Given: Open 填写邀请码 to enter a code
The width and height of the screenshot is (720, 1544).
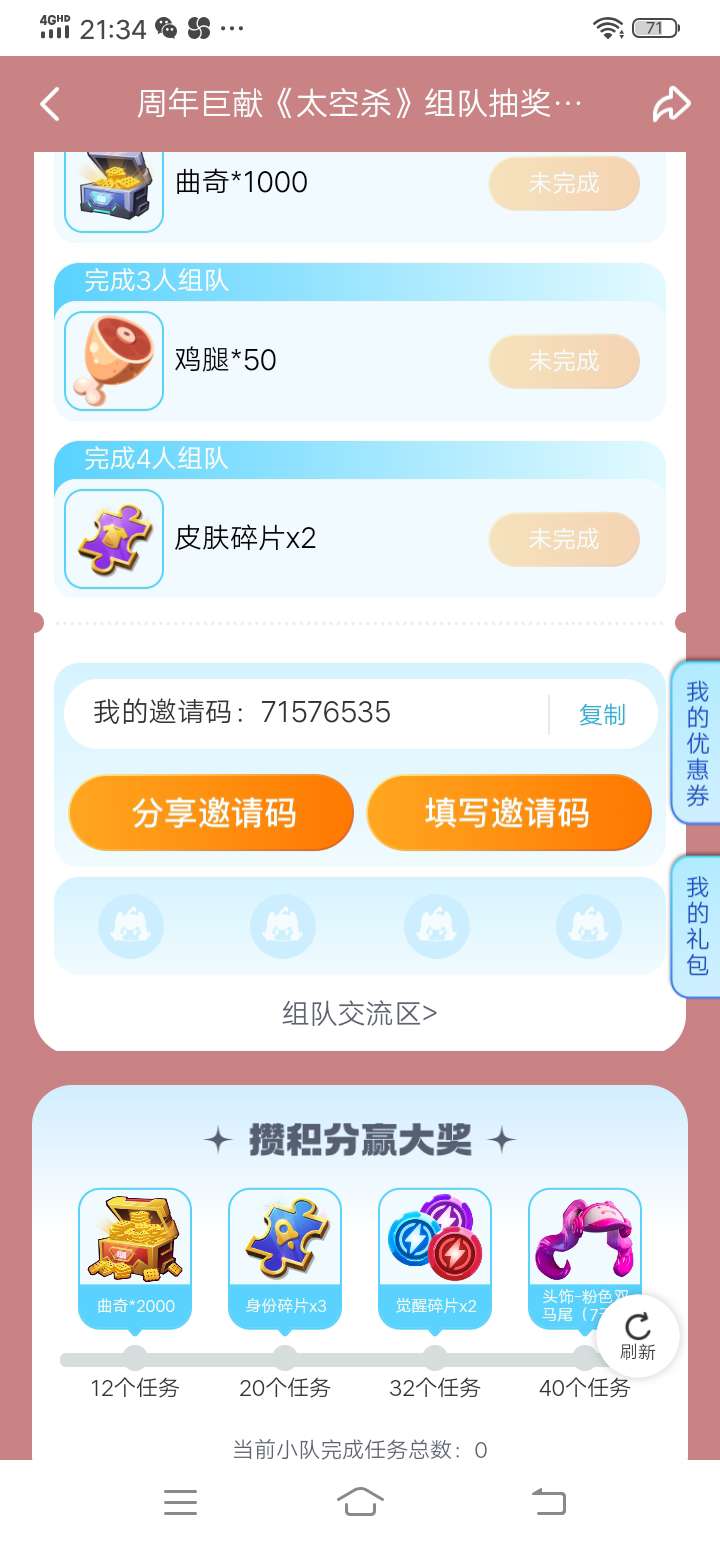Looking at the screenshot, I should point(508,813).
